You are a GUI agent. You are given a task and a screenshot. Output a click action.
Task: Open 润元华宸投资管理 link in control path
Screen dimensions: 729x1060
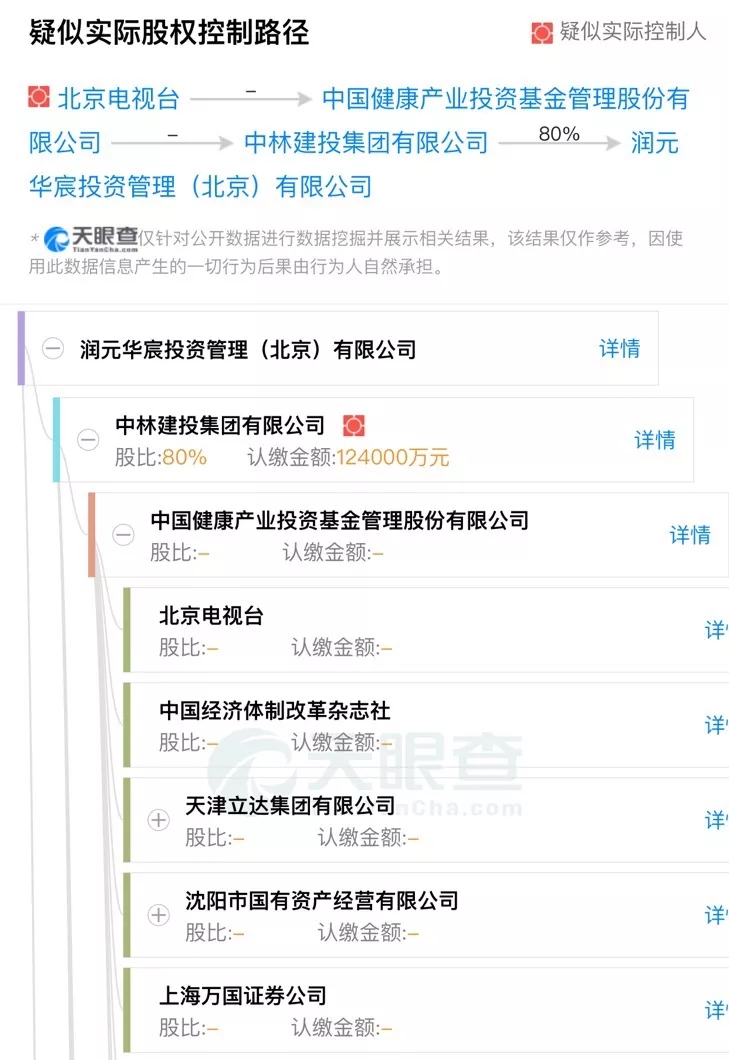[200, 186]
